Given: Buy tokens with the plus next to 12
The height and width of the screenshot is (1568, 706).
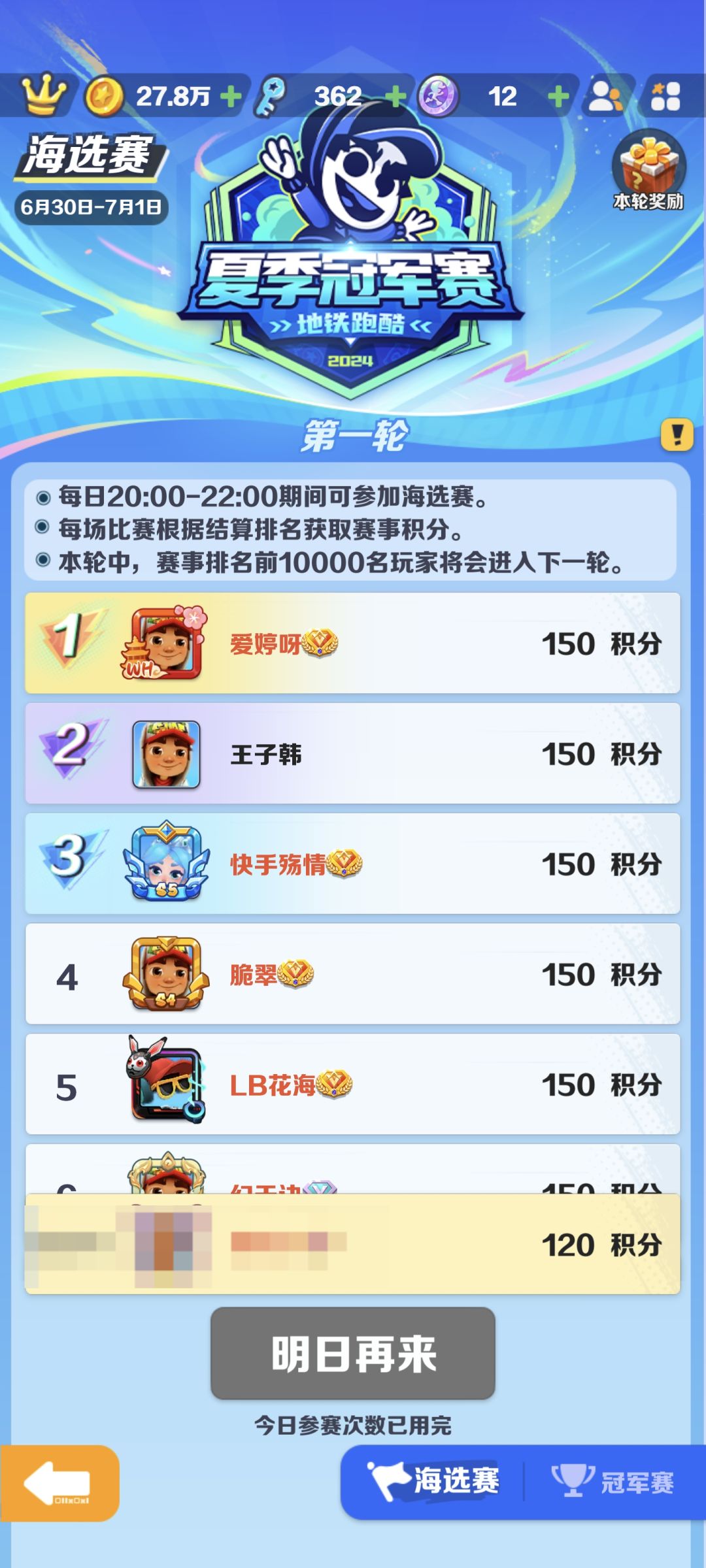Looking at the screenshot, I should click(x=559, y=95).
